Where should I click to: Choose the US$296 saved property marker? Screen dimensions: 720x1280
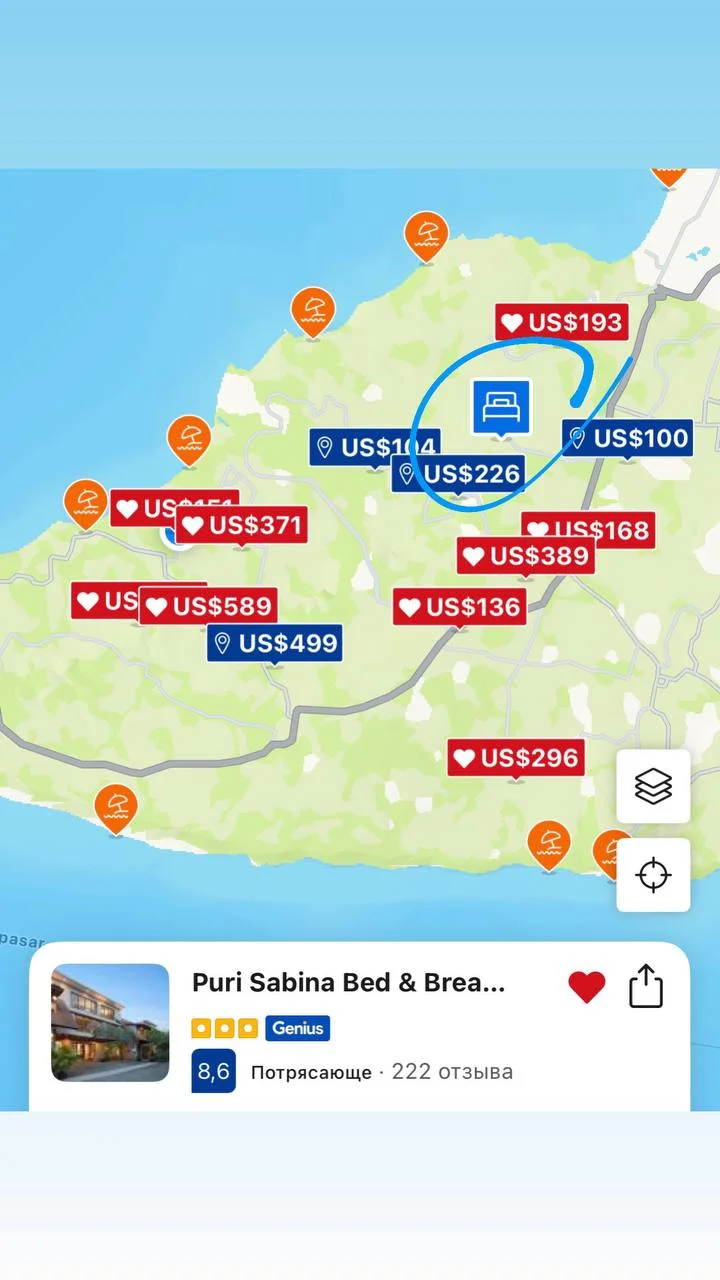(x=516, y=758)
